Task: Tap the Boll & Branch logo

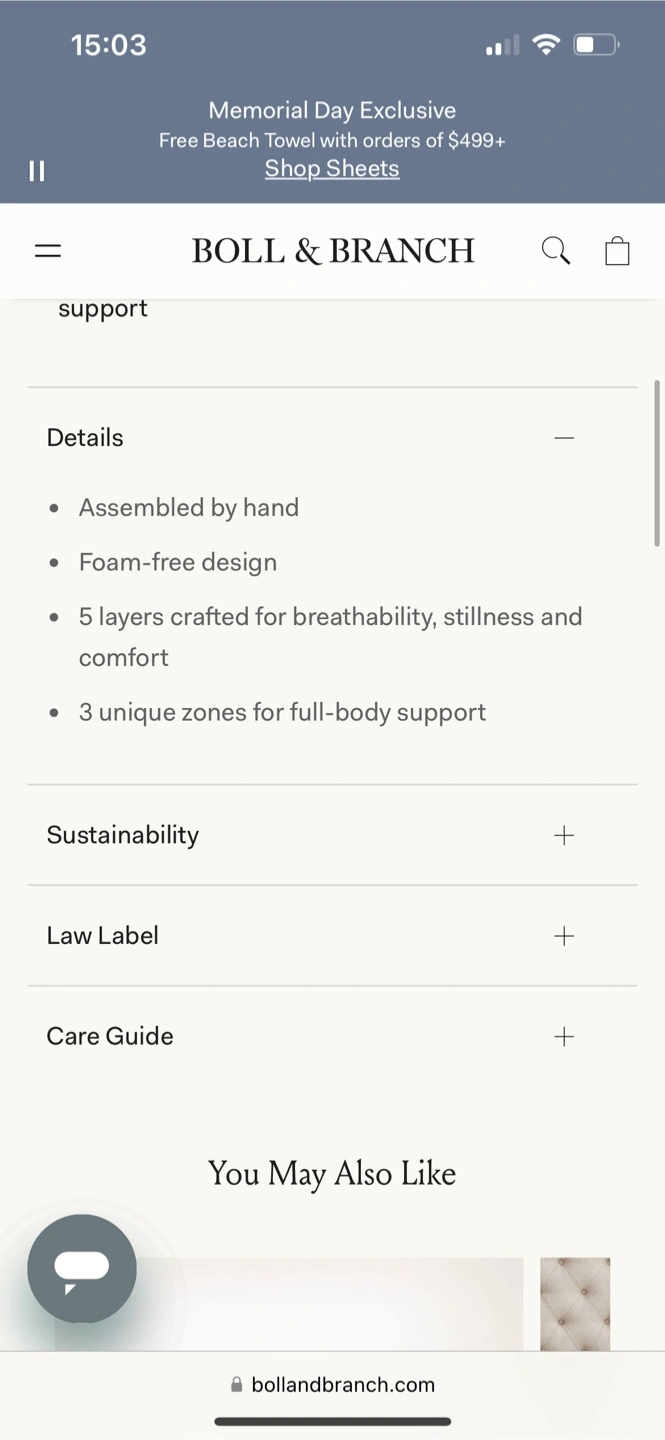Action: coord(333,251)
